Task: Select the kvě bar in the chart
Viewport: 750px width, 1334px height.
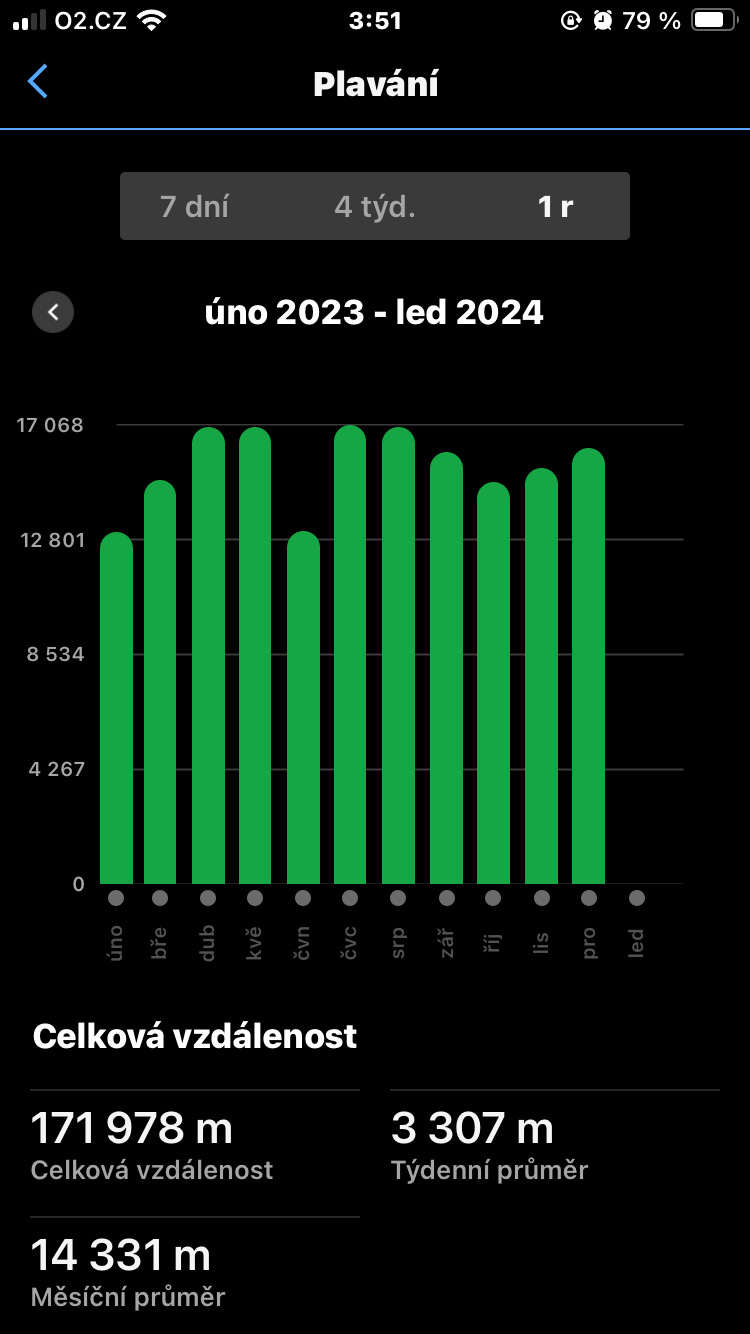Action: point(255,656)
